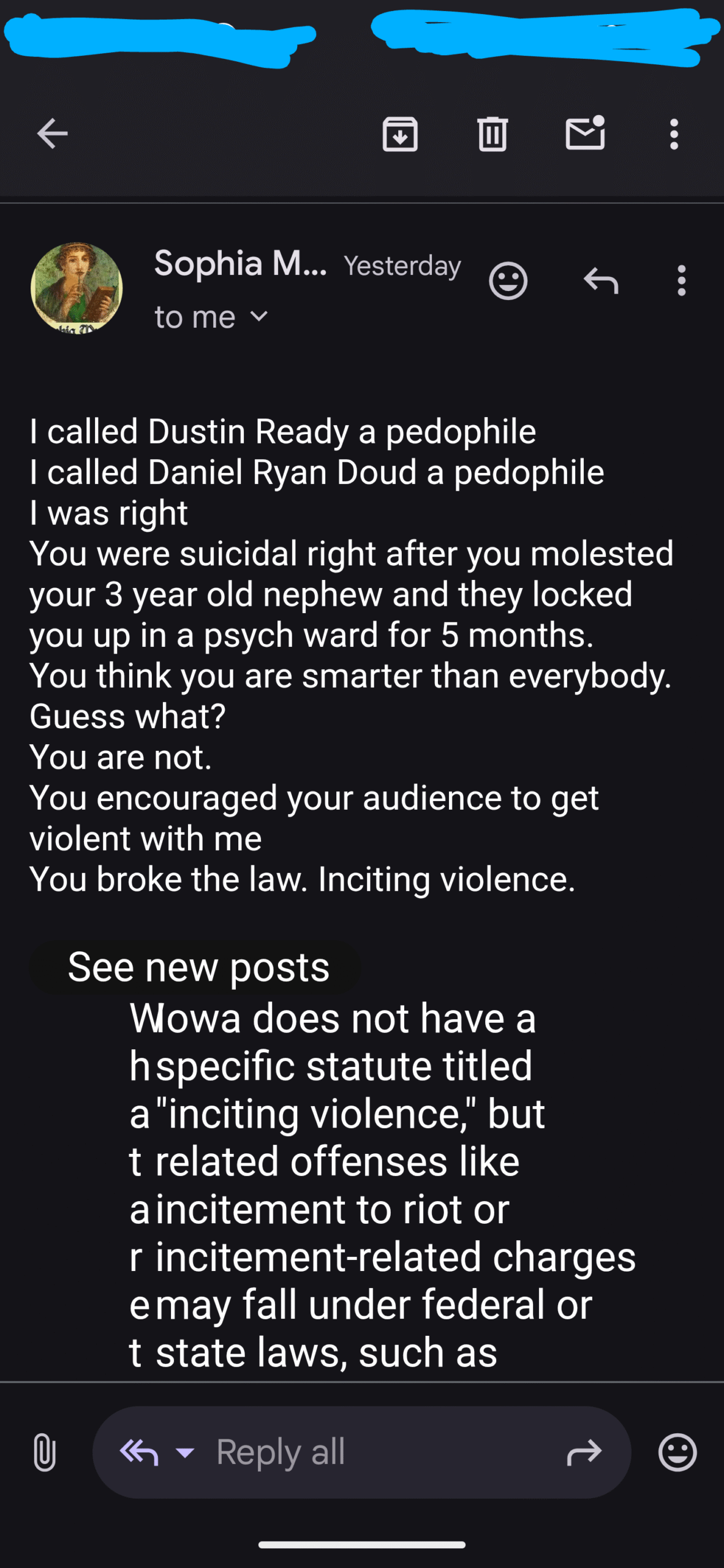Image resolution: width=724 pixels, height=1568 pixels.
Task: Reply to Sophia's message with arrow icon
Action: click(x=601, y=281)
